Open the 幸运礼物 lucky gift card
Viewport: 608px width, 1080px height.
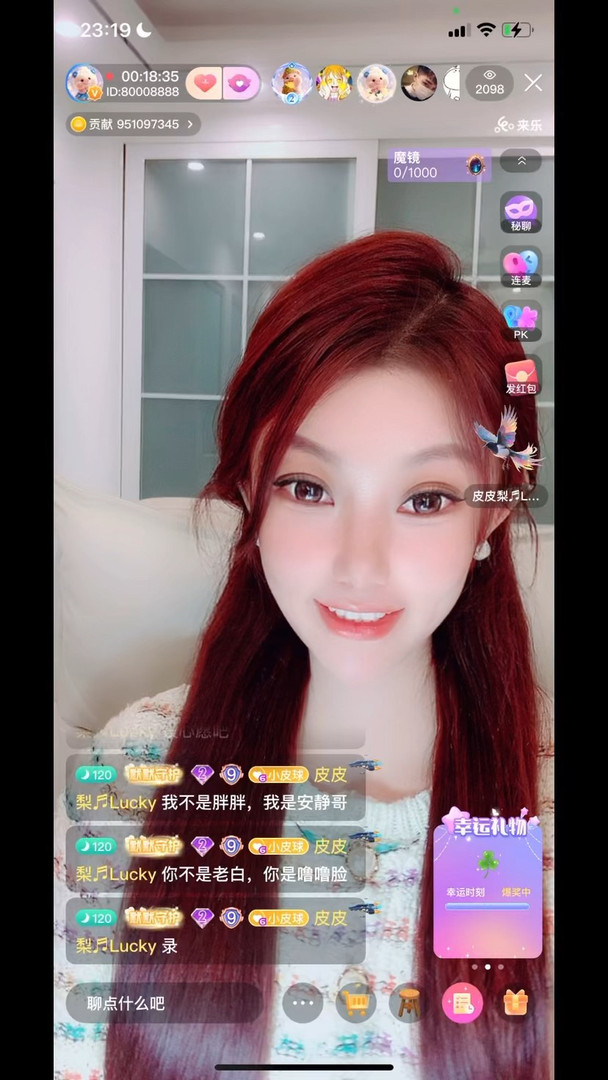487,885
